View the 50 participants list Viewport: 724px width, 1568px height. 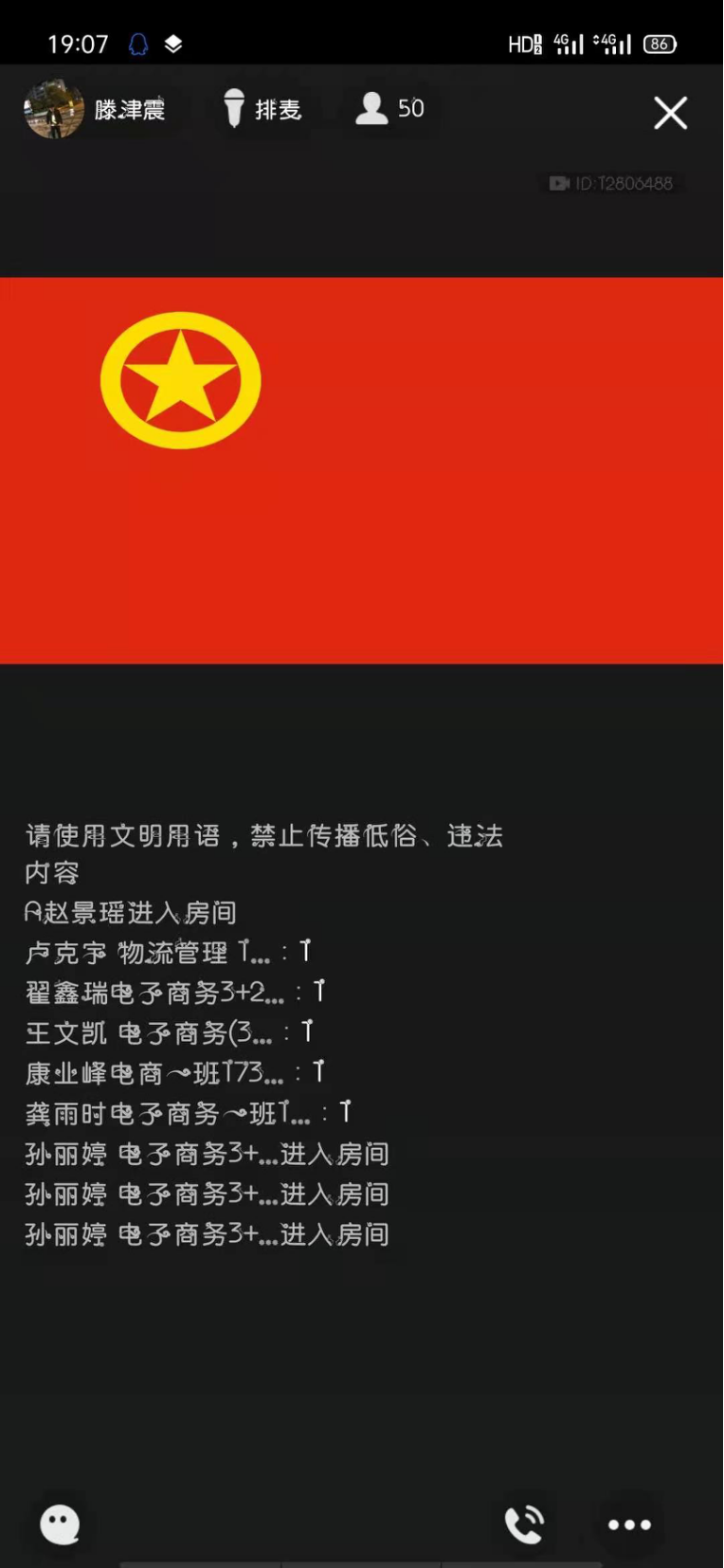(x=389, y=109)
